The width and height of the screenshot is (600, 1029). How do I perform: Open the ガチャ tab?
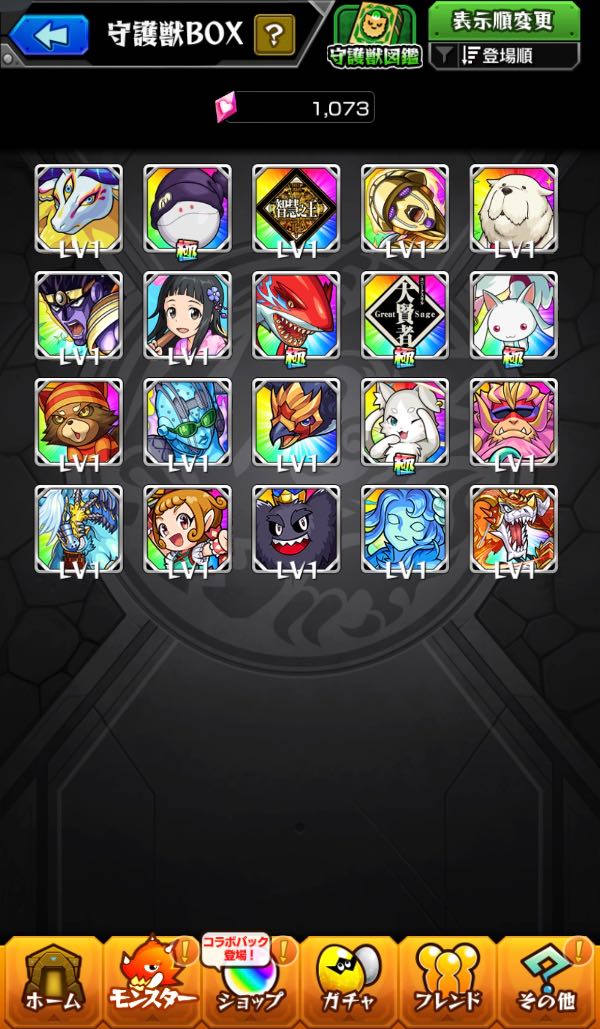tap(348, 982)
